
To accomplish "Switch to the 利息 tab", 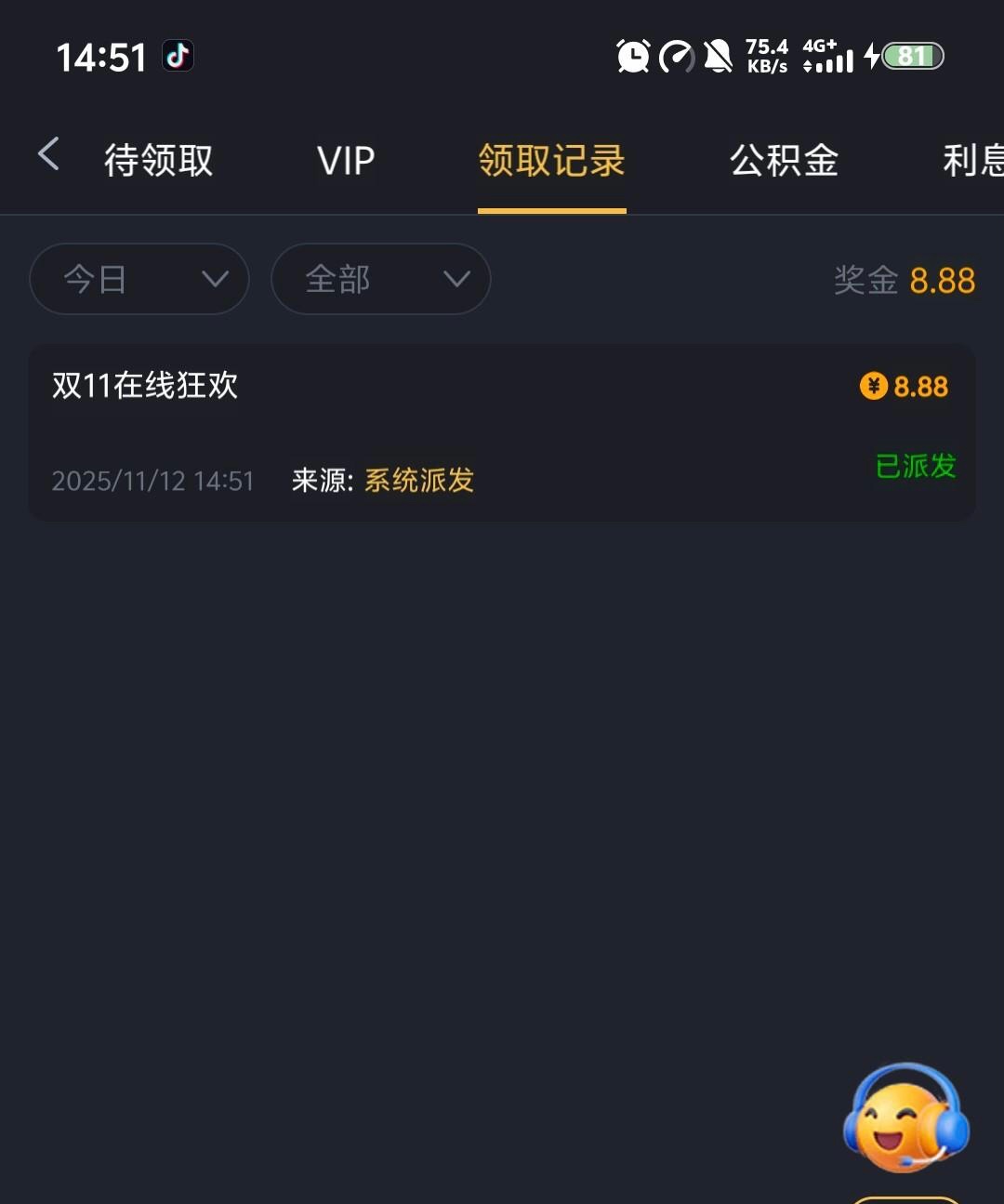I will (971, 161).
